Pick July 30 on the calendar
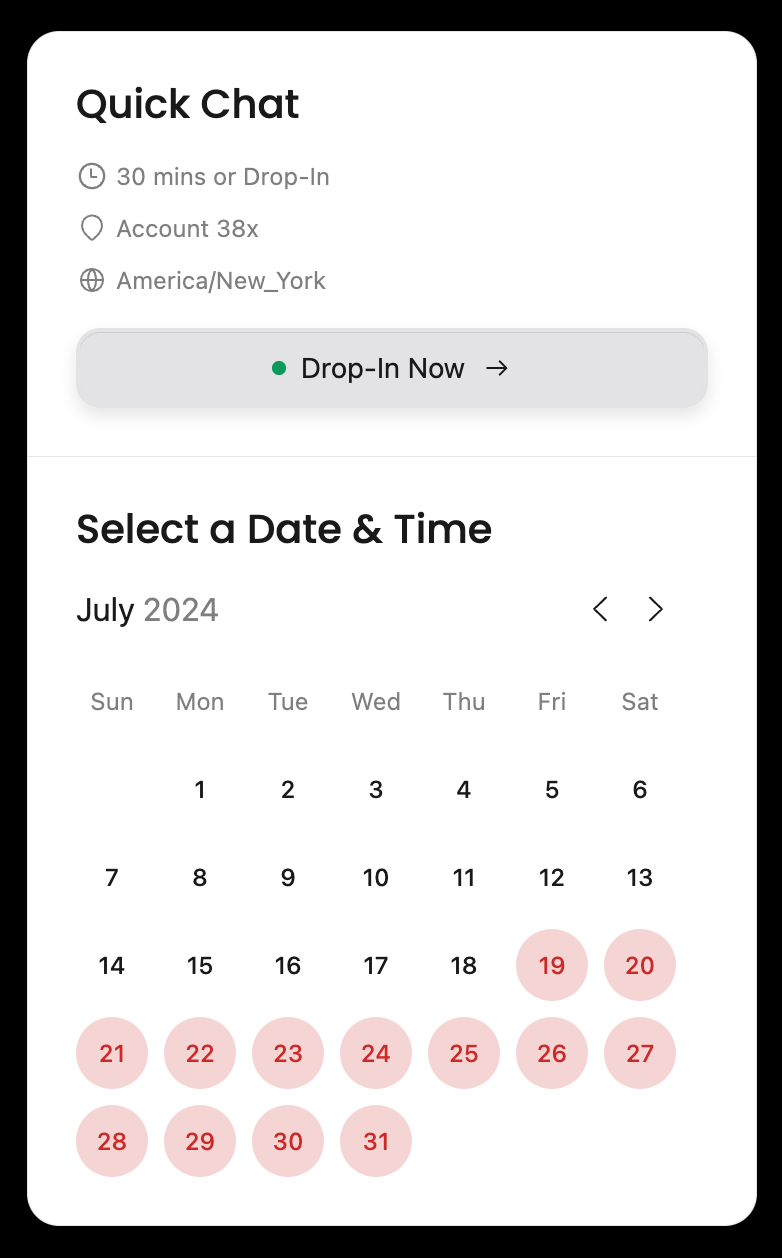The width and height of the screenshot is (782, 1258). (x=288, y=1141)
